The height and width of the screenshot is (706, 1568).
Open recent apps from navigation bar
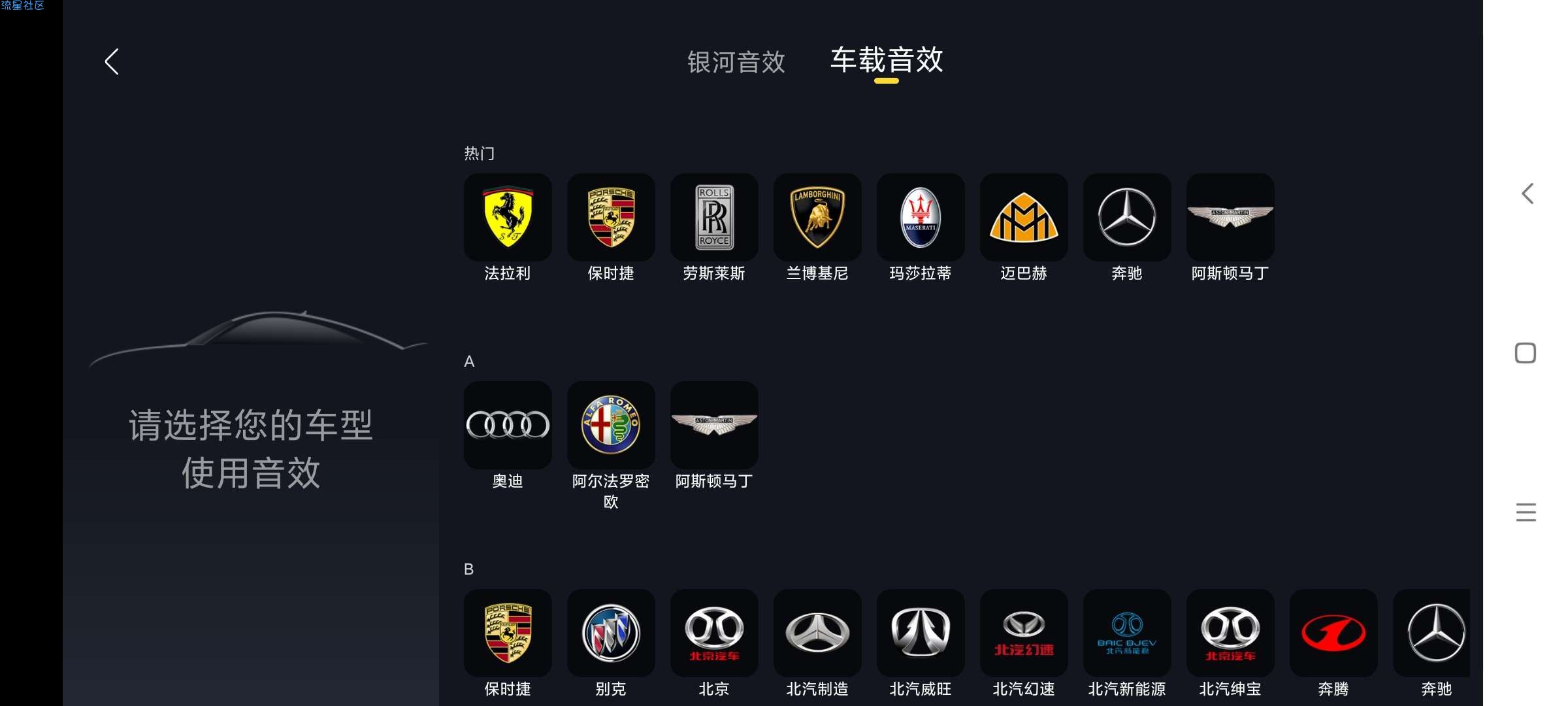point(1526,513)
